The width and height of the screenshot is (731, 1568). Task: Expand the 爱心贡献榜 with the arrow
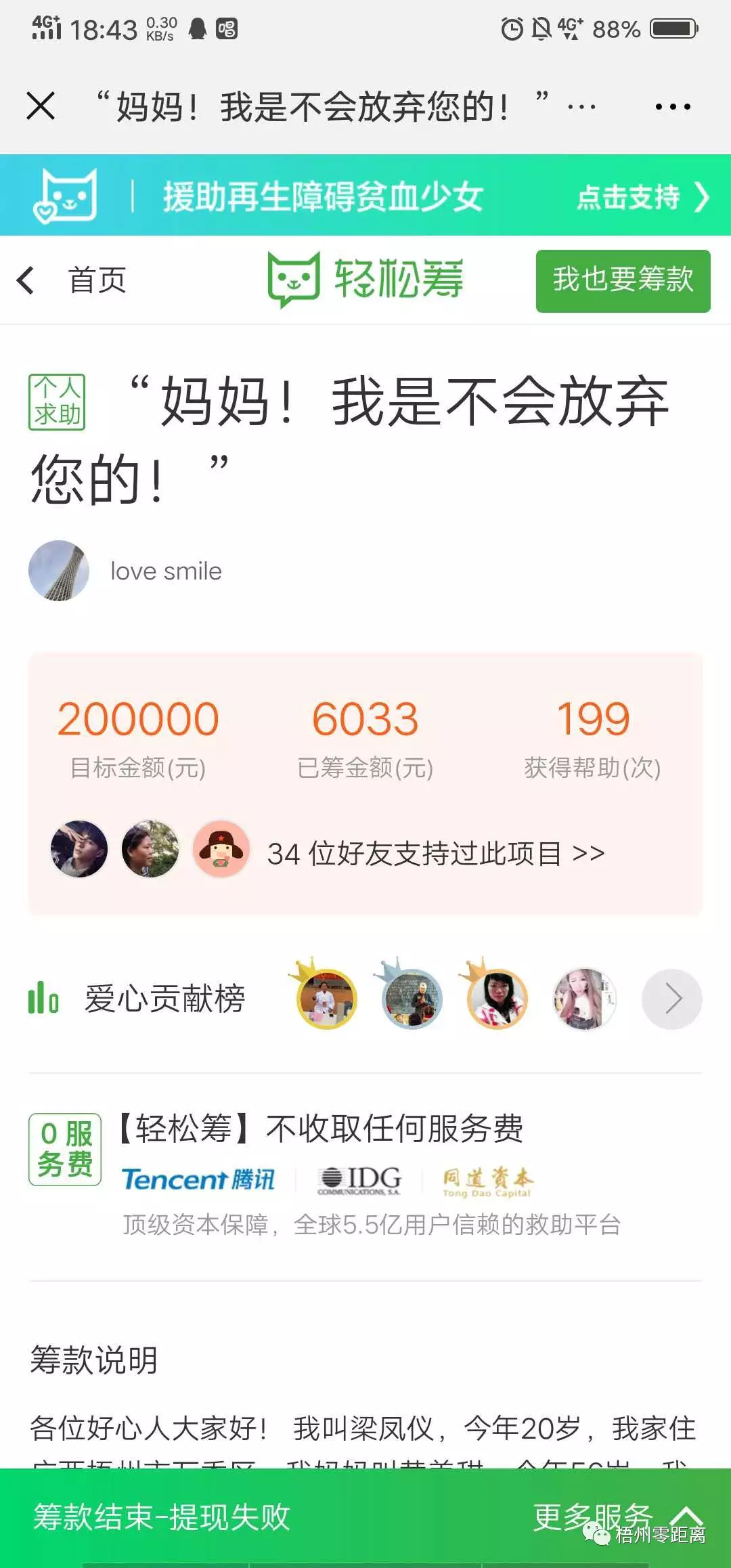click(671, 999)
